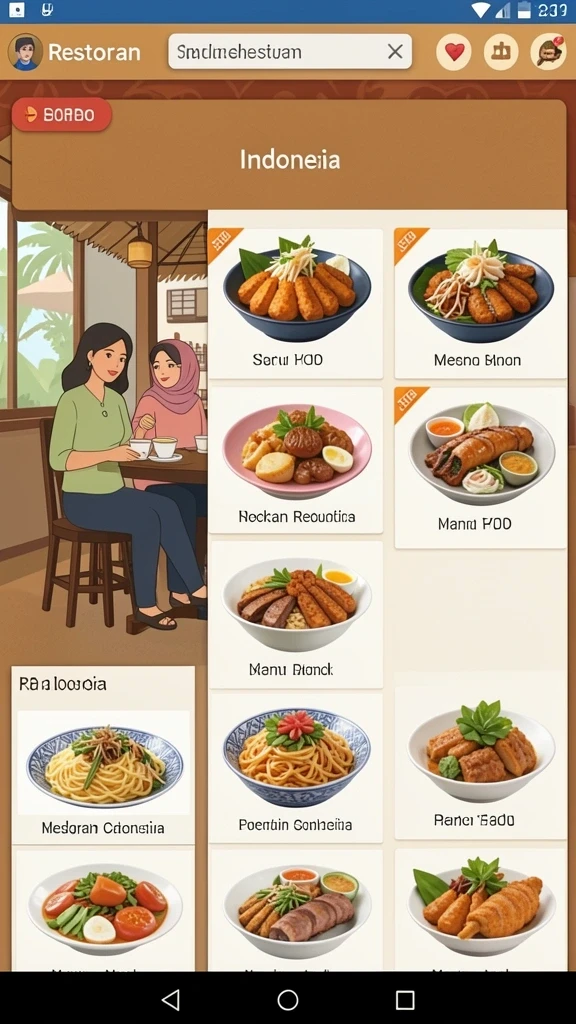Return to the home screen via system home
The image size is (576, 1024).
(288, 999)
